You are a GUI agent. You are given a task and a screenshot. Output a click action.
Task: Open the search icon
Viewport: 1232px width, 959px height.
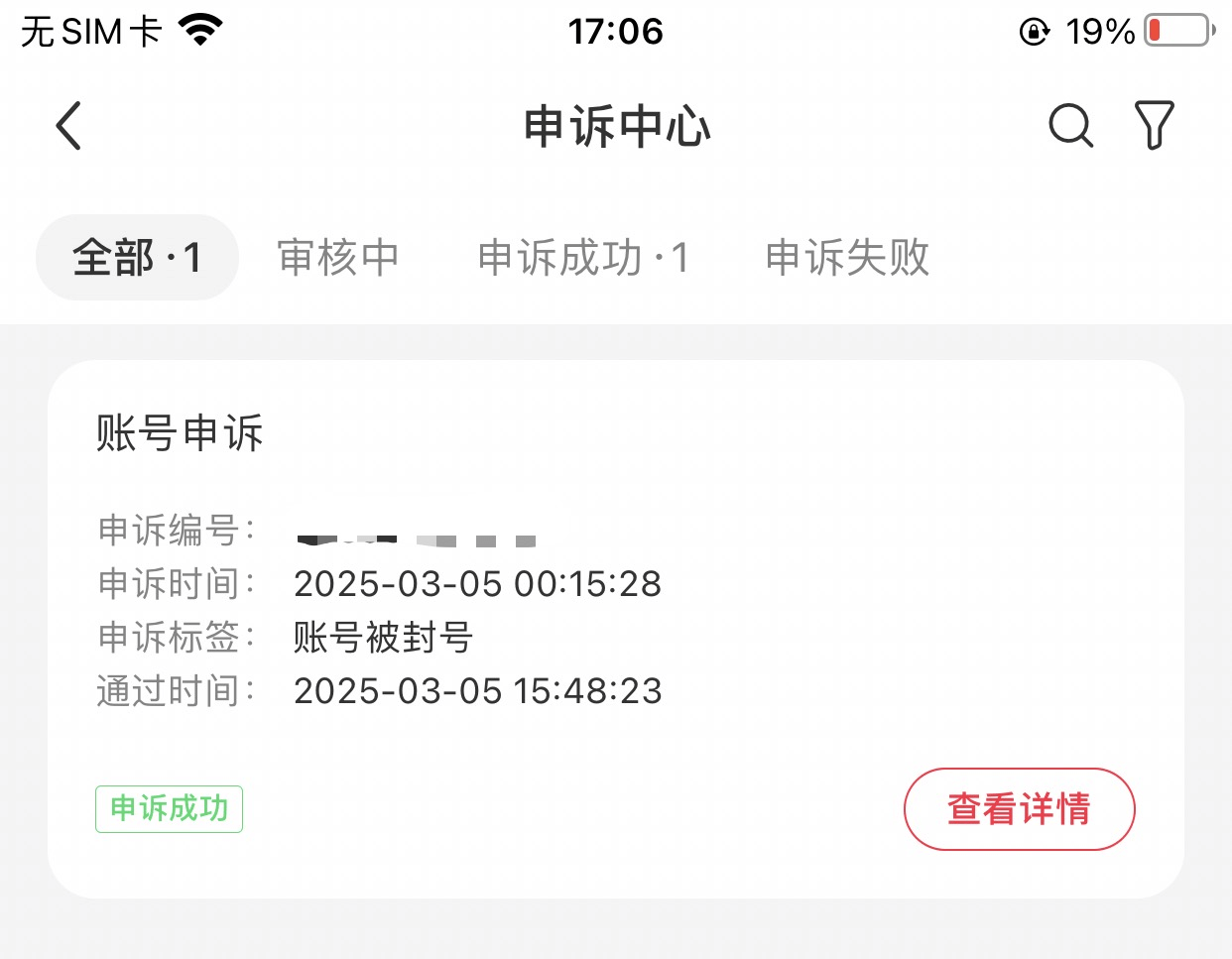point(1070,126)
